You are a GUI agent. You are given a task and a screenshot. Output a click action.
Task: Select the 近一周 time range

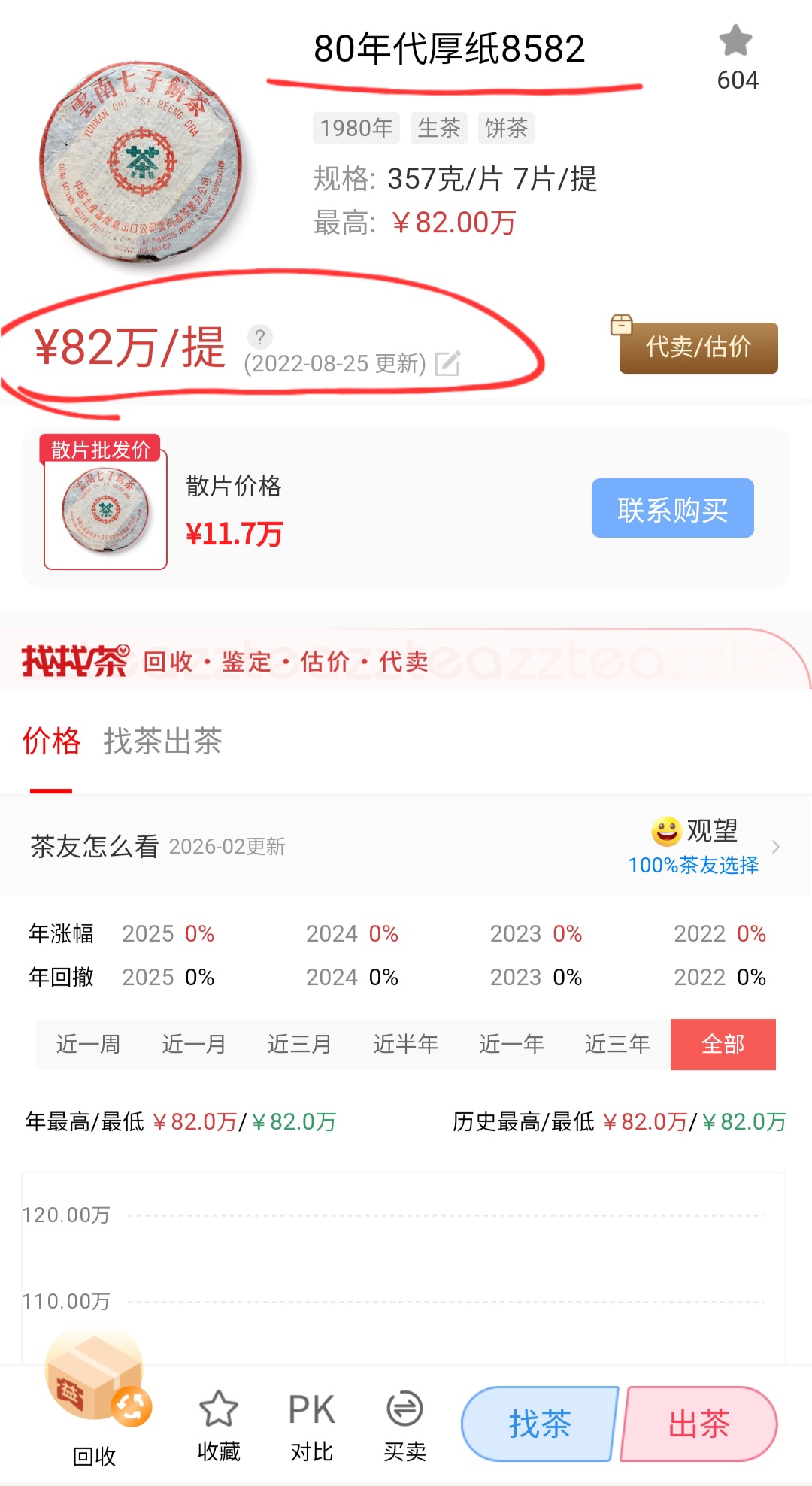tap(88, 1045)
